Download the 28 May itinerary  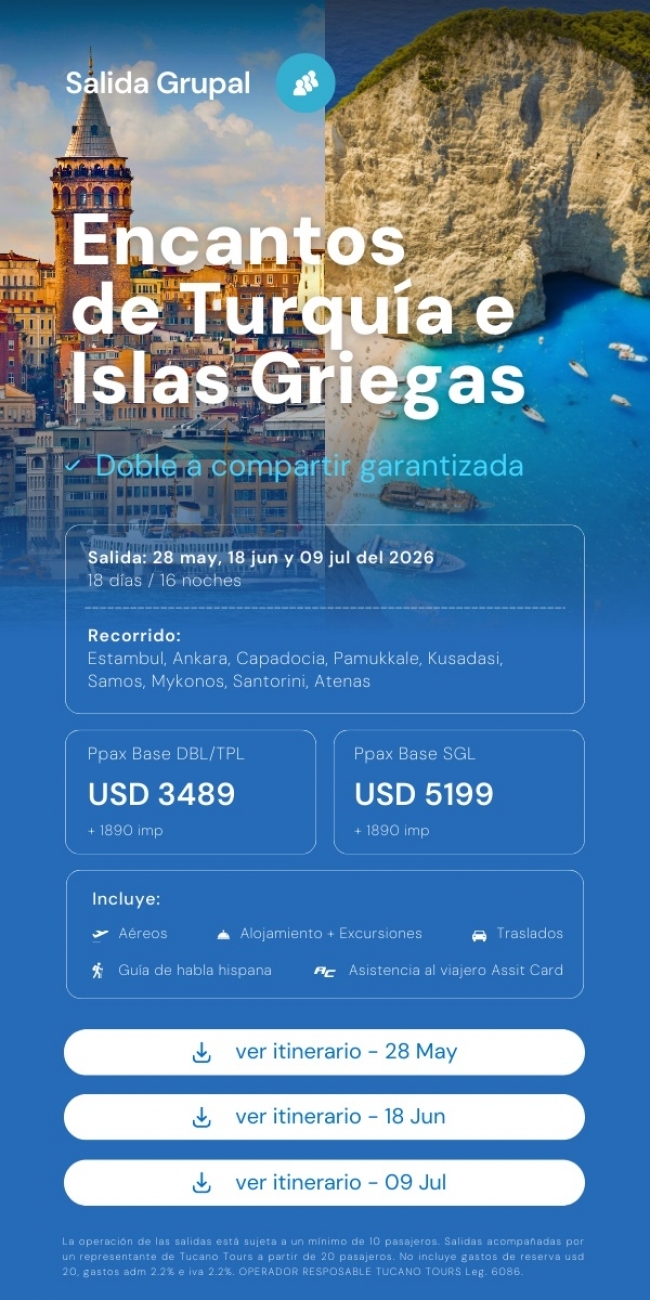324,1052
